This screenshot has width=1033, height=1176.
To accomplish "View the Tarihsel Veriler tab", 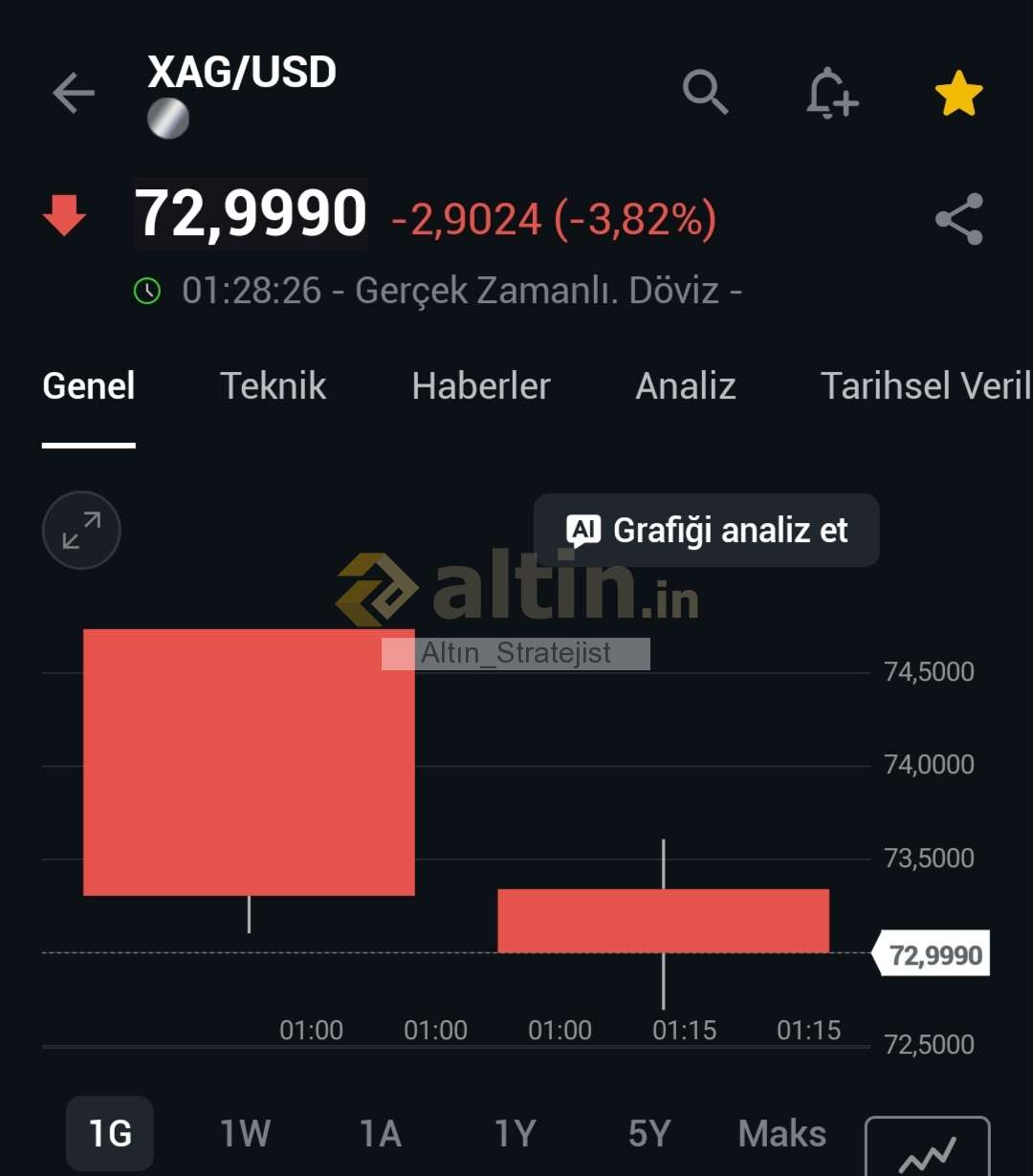I will click(925, 386).
